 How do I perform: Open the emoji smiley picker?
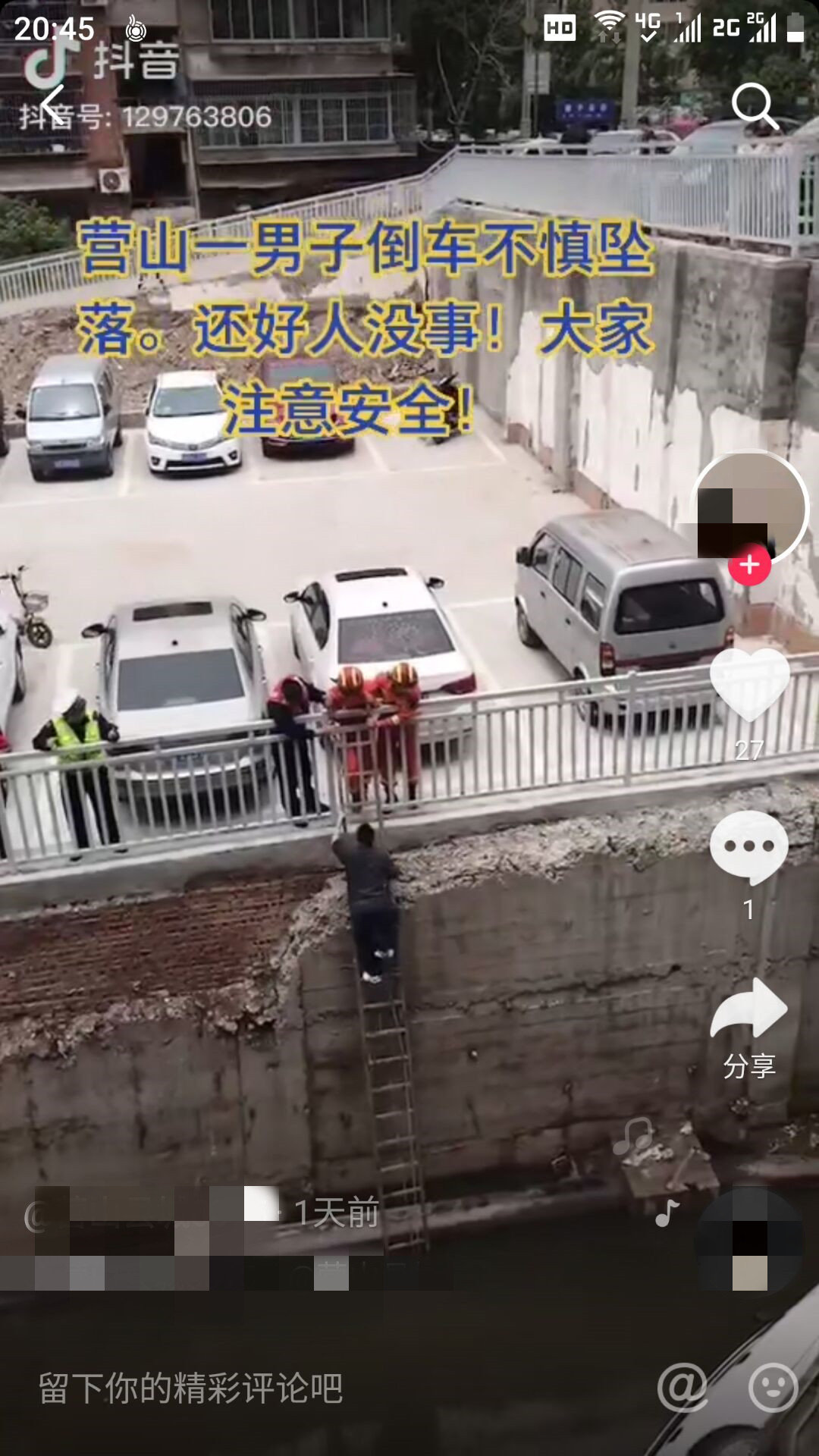pyautogui.click(x=773, y=1388)
